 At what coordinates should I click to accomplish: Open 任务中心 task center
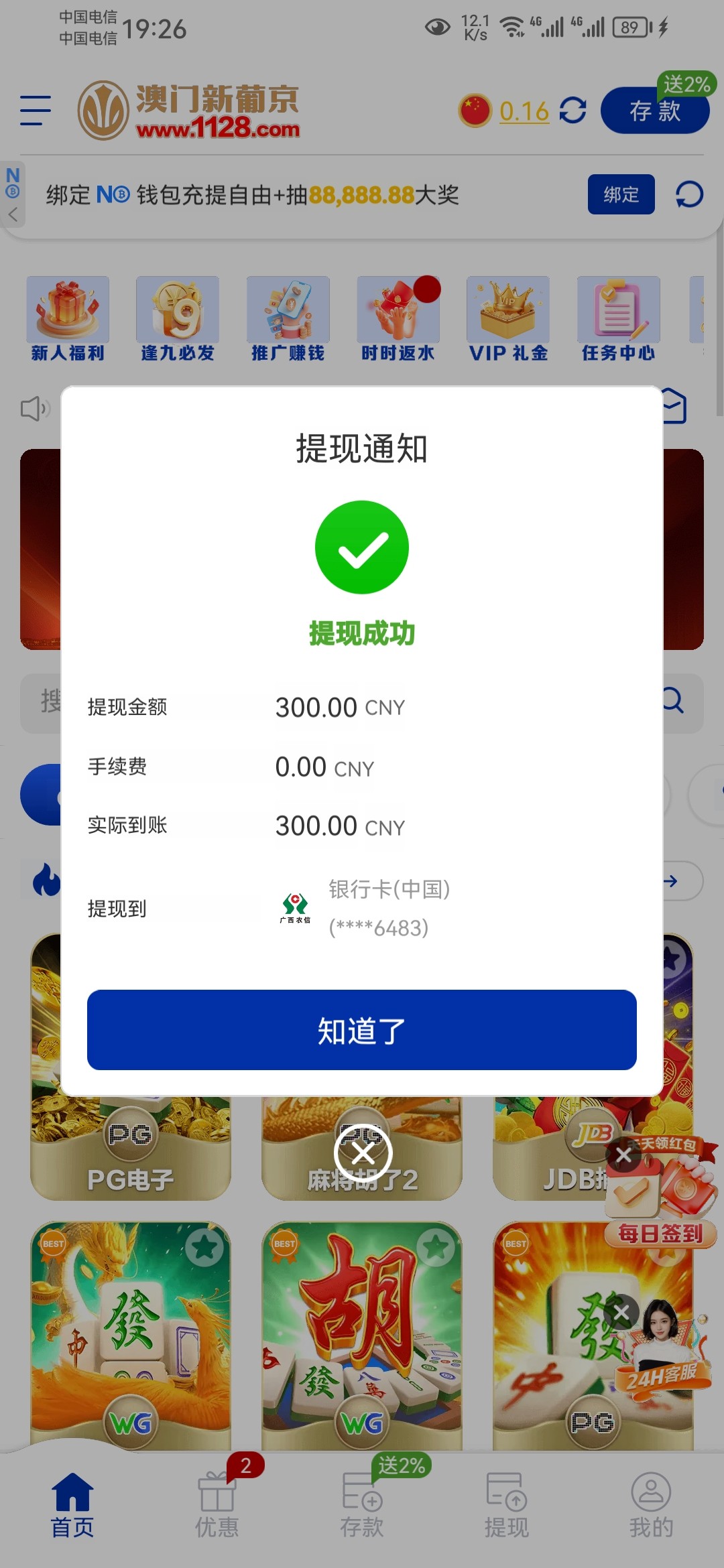coord(618,319)
